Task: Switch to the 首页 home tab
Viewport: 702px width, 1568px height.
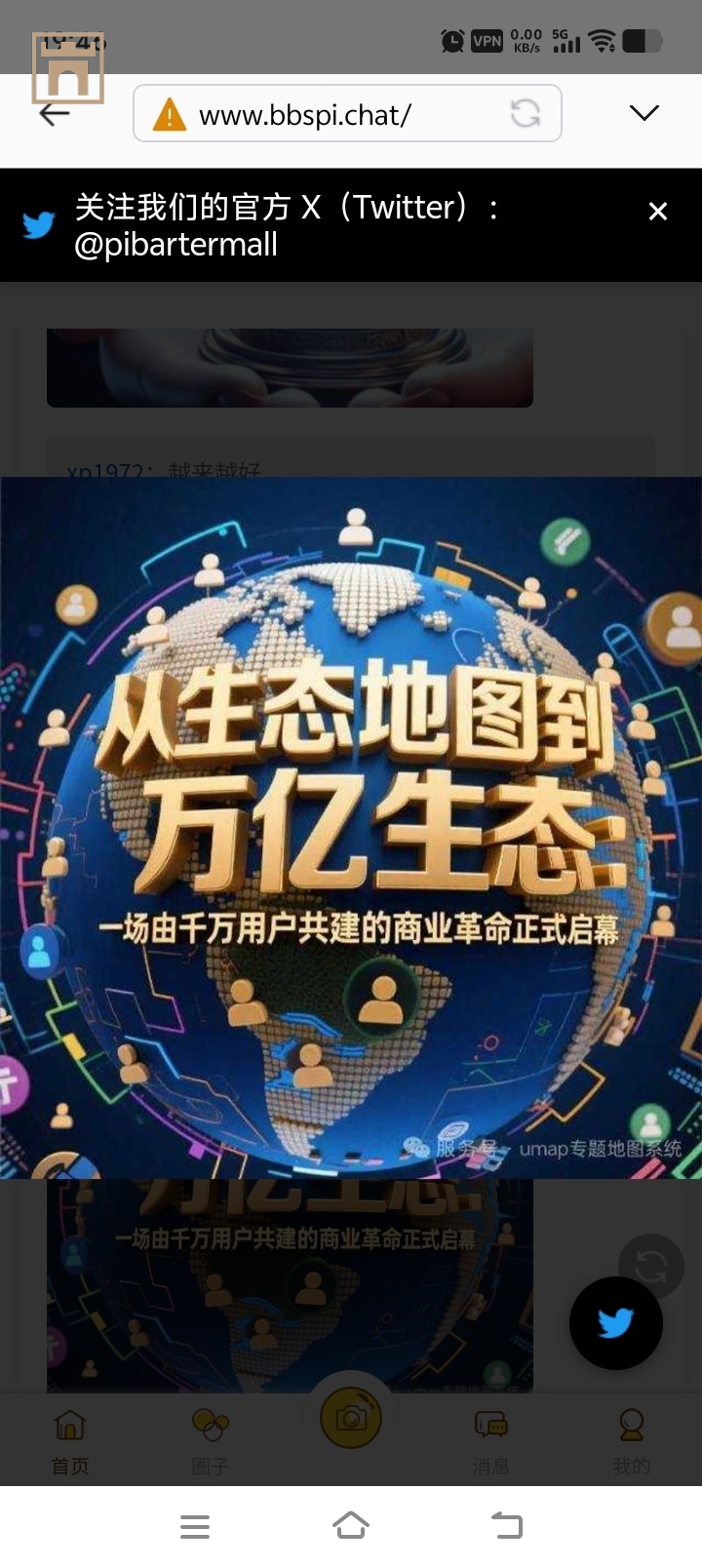Action: 70,1439
